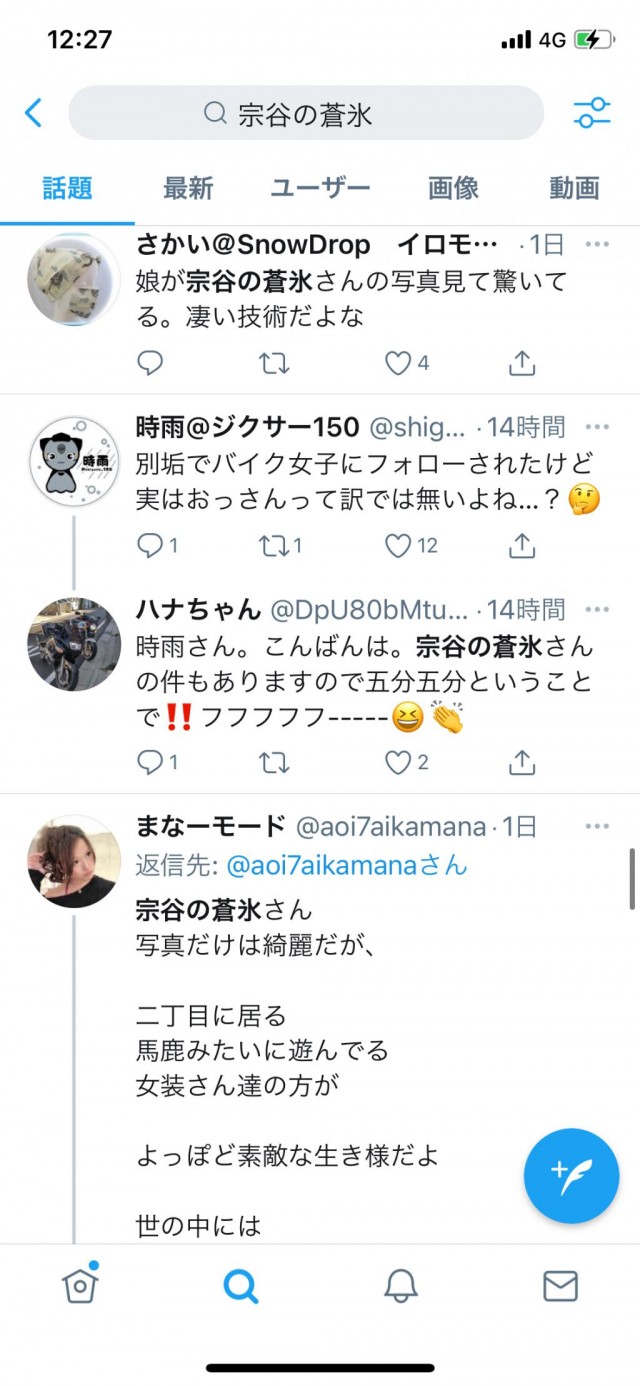Image resolution: width=640 pixels, height=1386 pixels.
Task: Open the @aoi7aikamanaさん reply link
Action: pyautogui.click(x=346, y=865)
